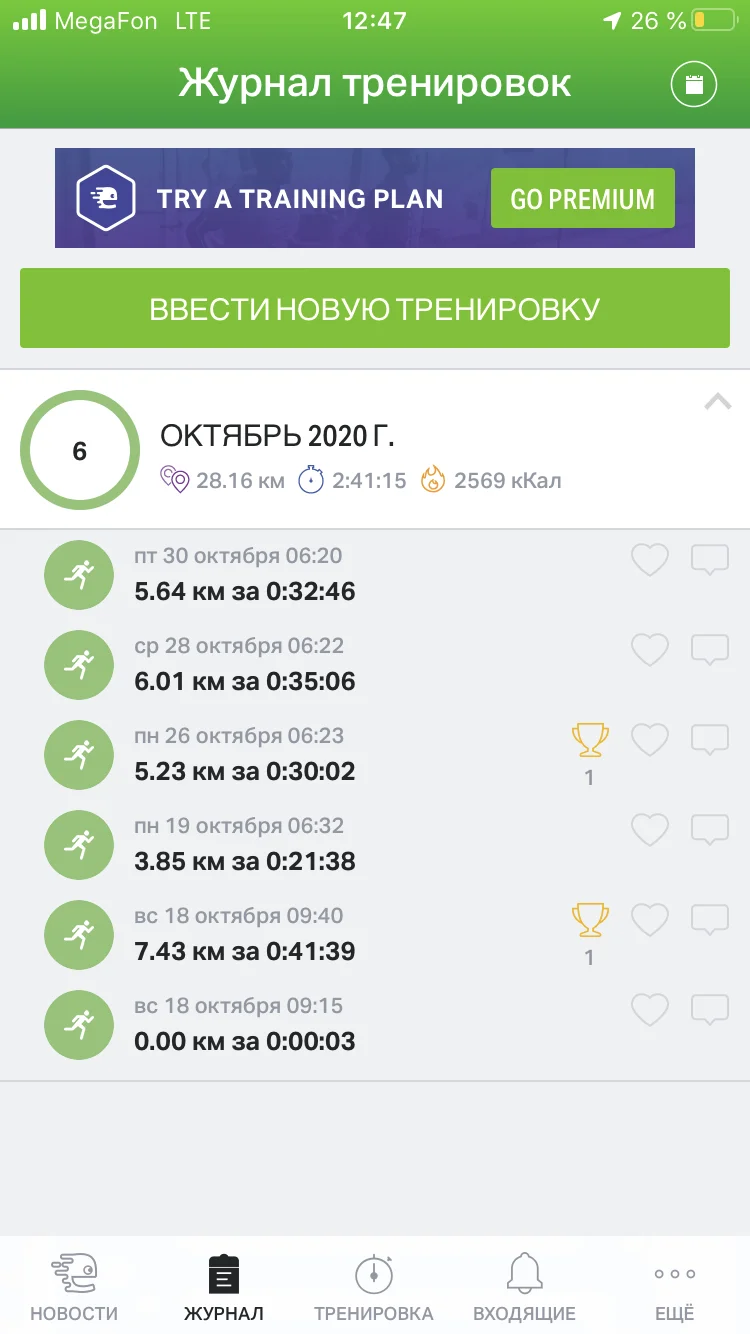The width and height of the screenshot is (750, 1334).
Task: Like the 5.64 км workout
Action: click(649, 560)
